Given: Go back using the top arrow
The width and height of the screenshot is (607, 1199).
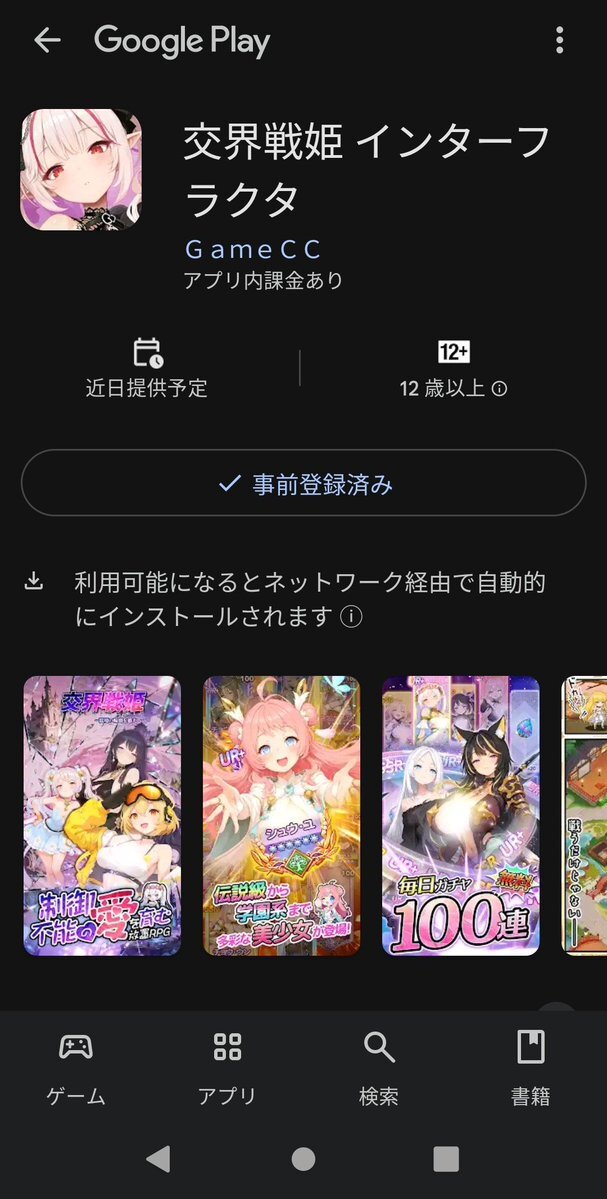Looking at the screenshot, I should [47, 40].
